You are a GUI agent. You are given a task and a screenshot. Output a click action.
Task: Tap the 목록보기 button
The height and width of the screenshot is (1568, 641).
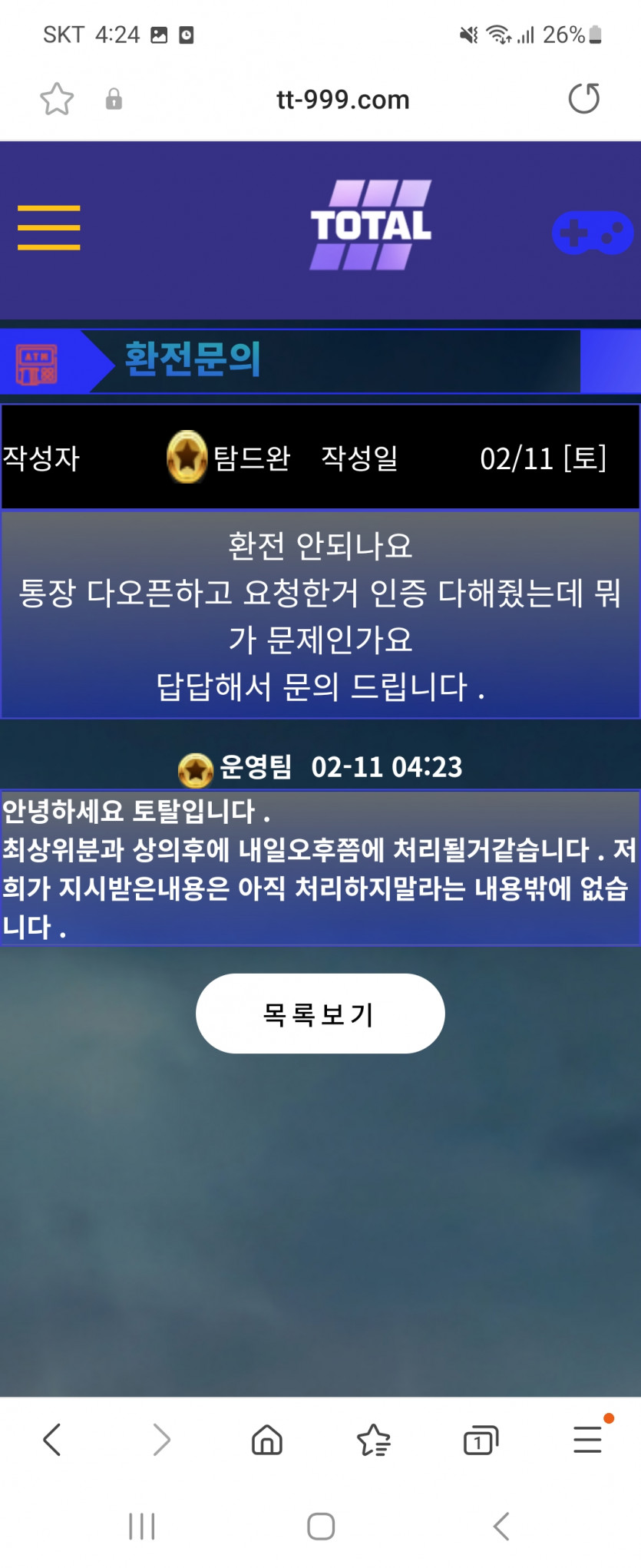click(x=320, y=1014)
